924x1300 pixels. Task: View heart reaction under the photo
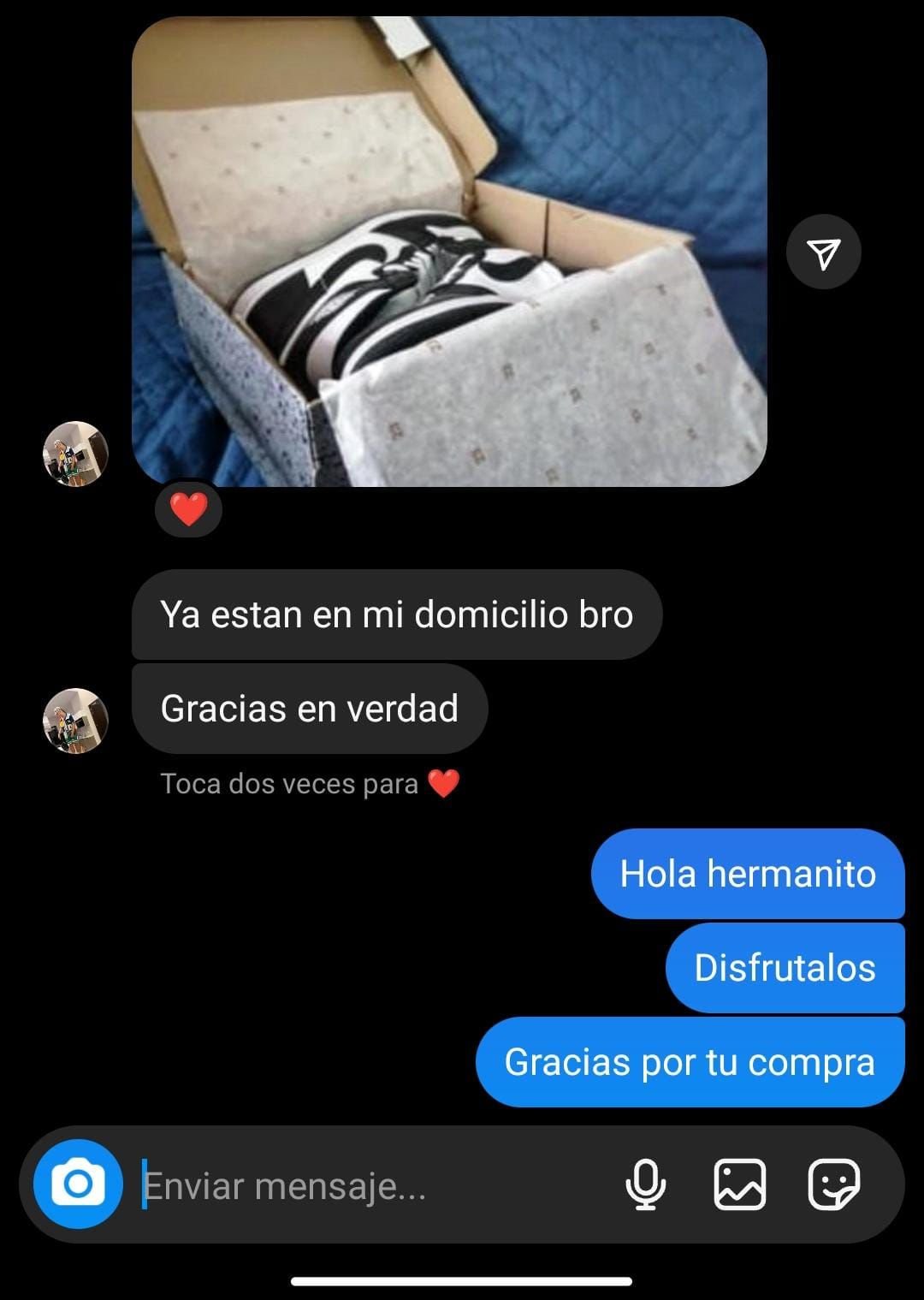click(x=189, y=510)
